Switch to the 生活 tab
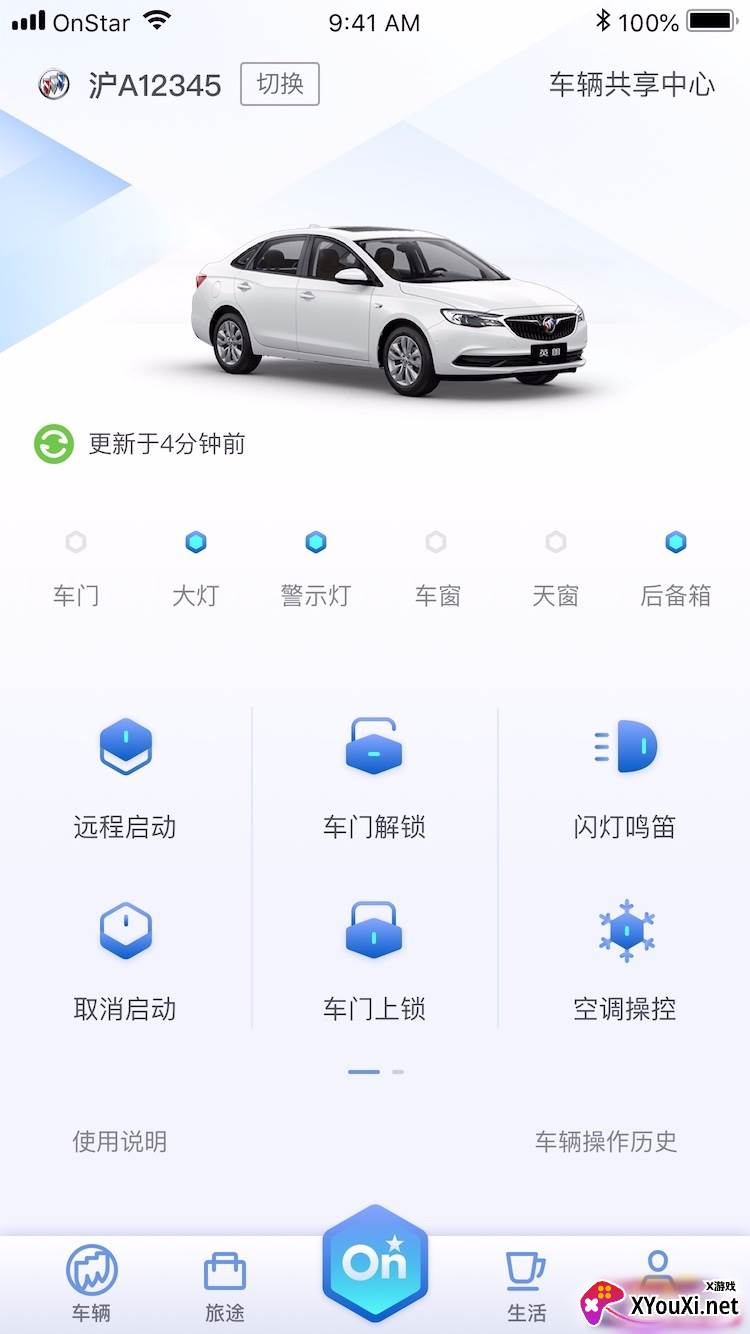This screenshot has width=750, height=1334. point(526,1285)
